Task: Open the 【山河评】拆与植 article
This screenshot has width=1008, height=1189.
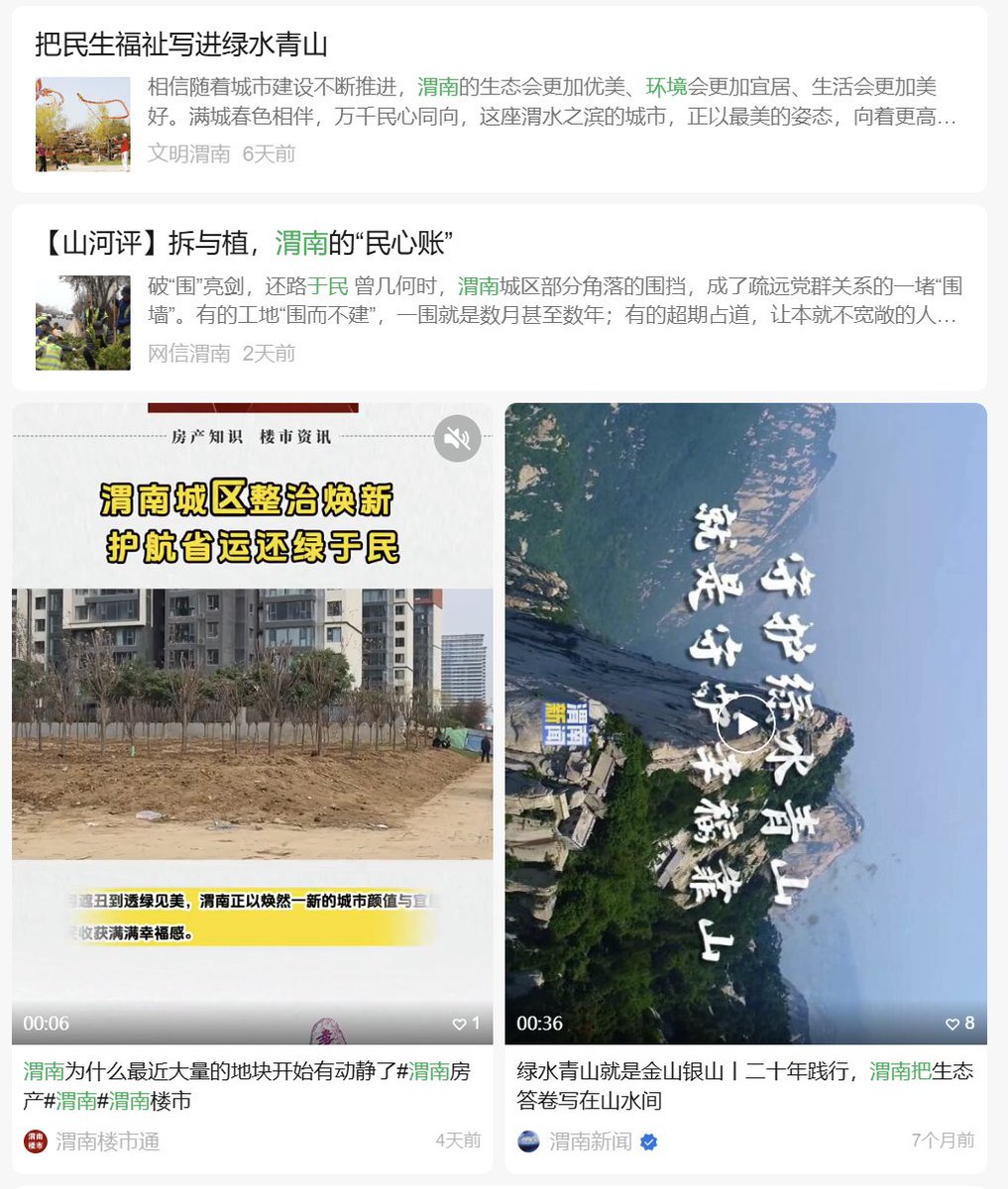Action: click(x=244, y=243)
